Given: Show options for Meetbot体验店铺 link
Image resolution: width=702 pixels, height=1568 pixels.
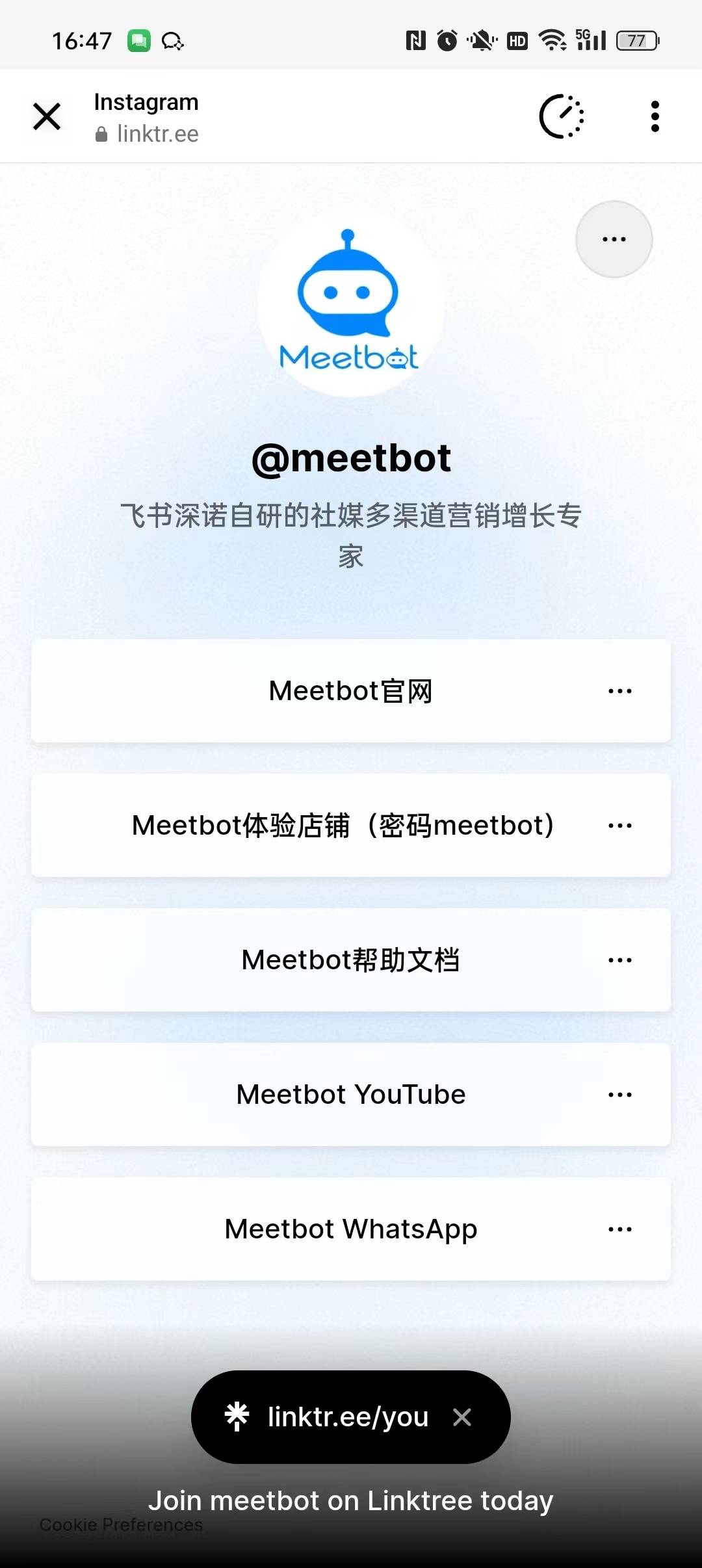Looking at the screenshot, I should [619, 826].
